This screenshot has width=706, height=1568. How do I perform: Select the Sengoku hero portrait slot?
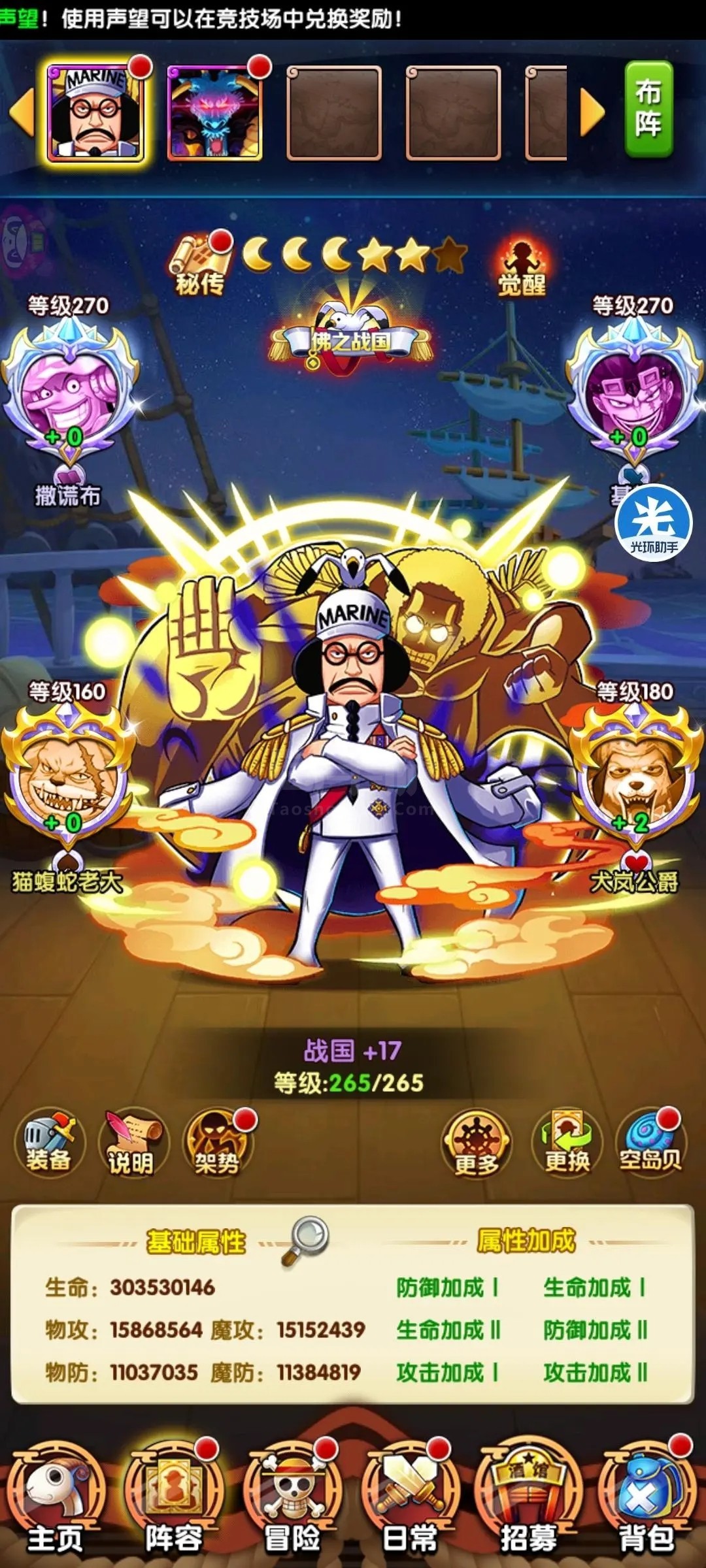(x=96, y=112)
